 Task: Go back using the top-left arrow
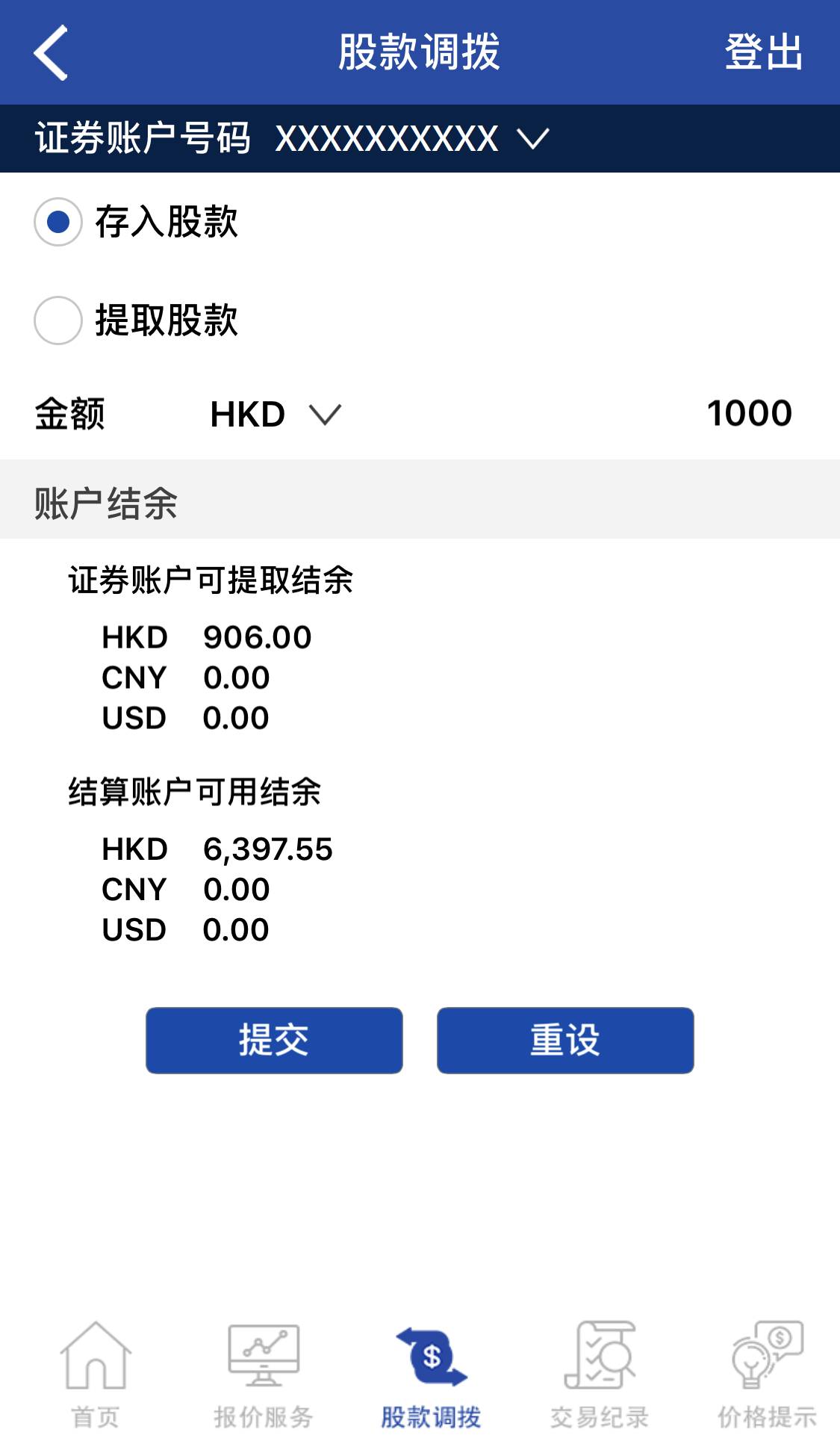(x=51, y=52)
